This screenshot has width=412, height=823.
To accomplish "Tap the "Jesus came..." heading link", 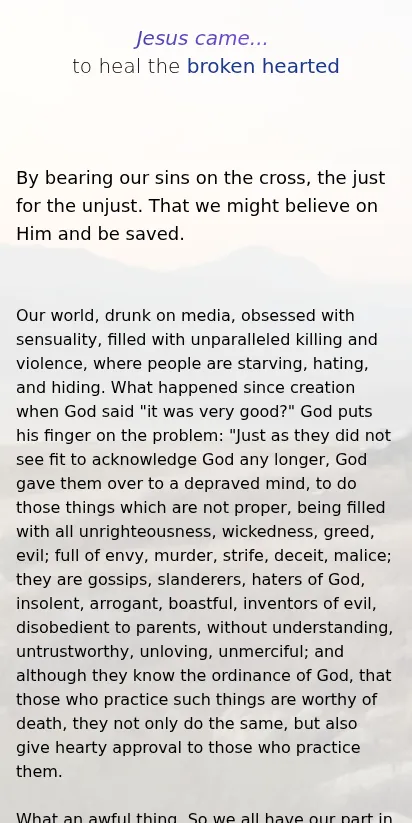I will 202,38.
